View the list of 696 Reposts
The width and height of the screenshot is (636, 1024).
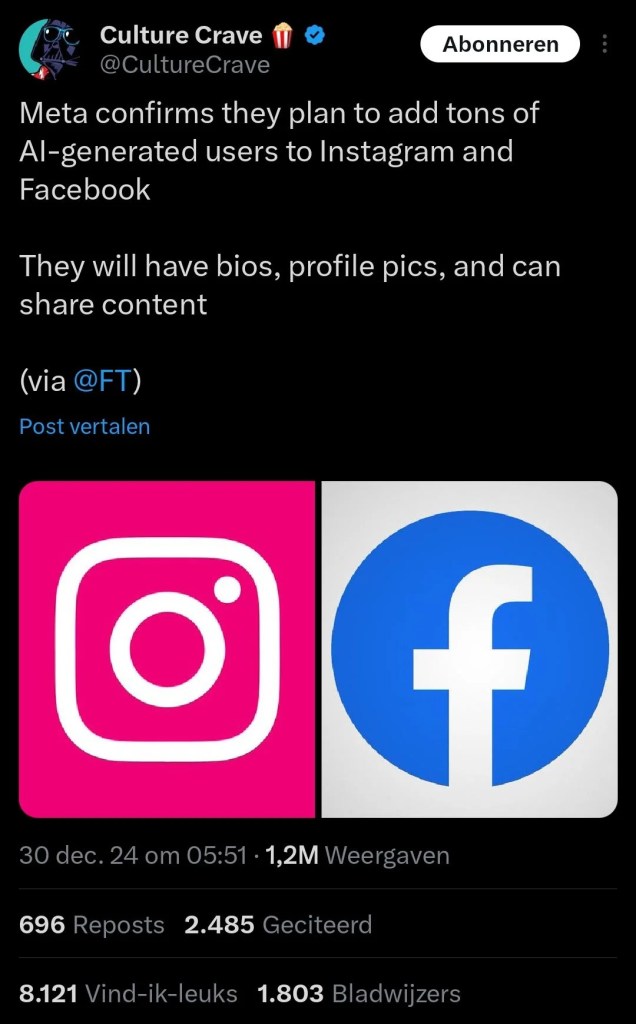pyautogui.click(x=92, y=925)
